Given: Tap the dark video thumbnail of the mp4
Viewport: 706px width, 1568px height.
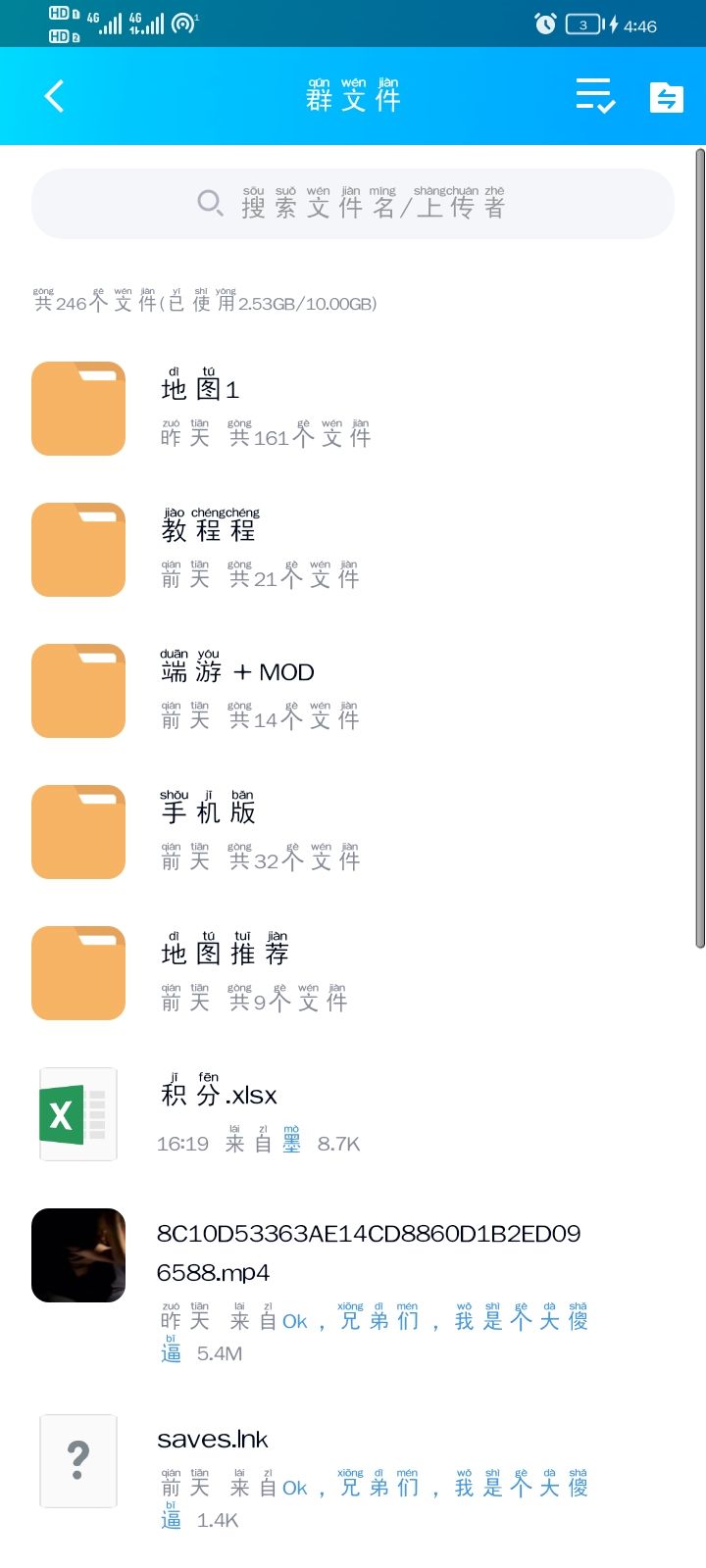Looking at the screenshot, I should pos(77,1254).
